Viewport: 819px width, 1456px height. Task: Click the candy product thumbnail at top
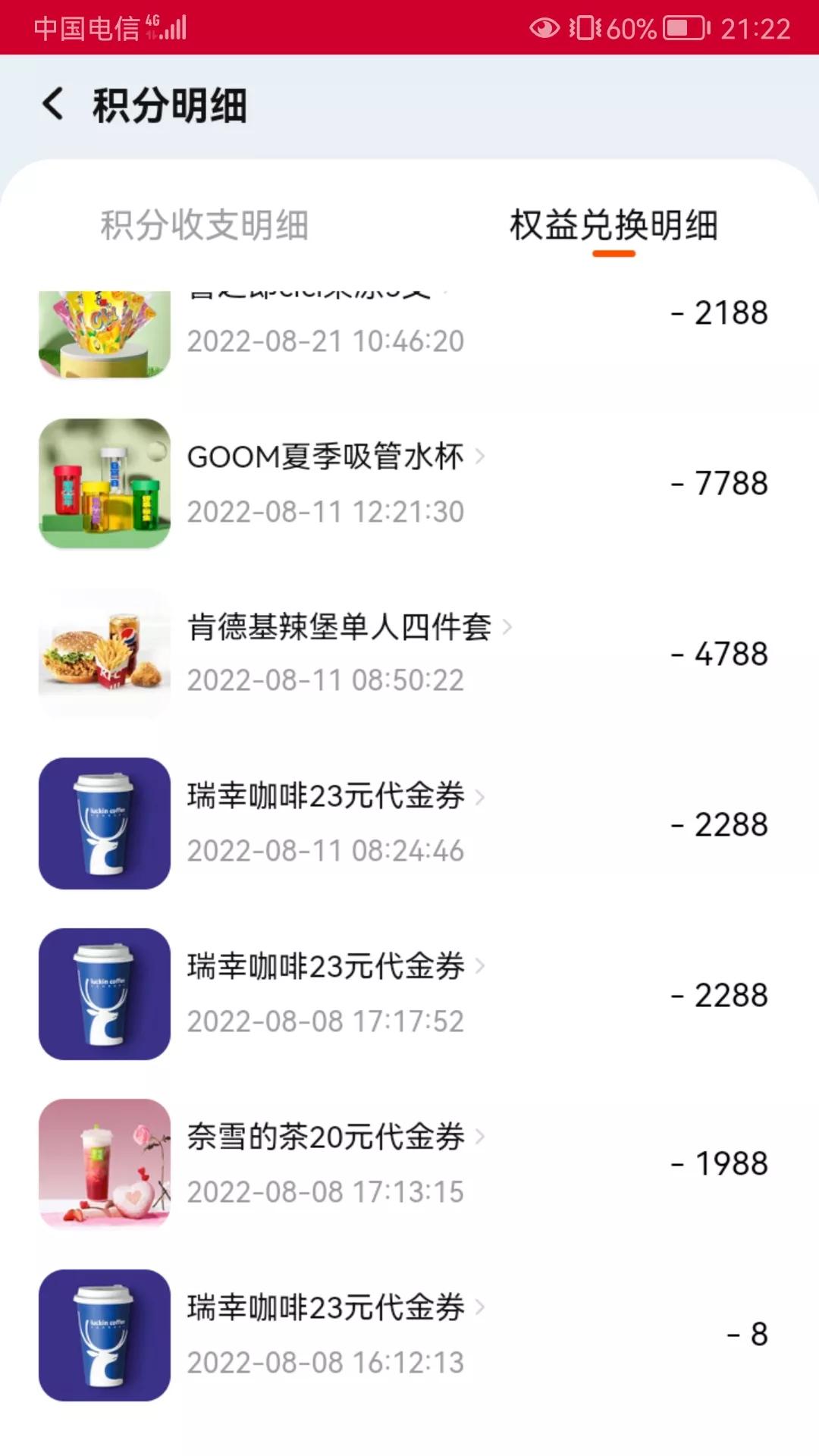coord(104,330)
